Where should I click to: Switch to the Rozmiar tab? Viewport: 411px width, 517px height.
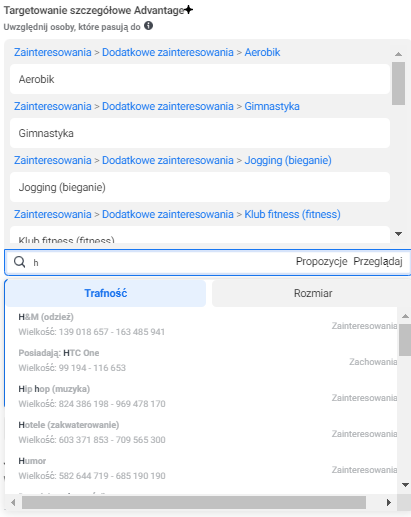312,293
